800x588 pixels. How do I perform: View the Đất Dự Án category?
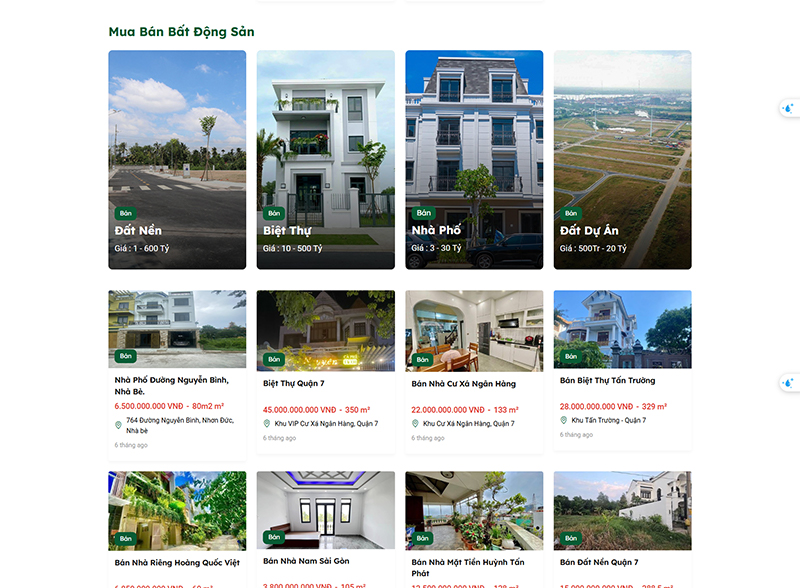622,160
